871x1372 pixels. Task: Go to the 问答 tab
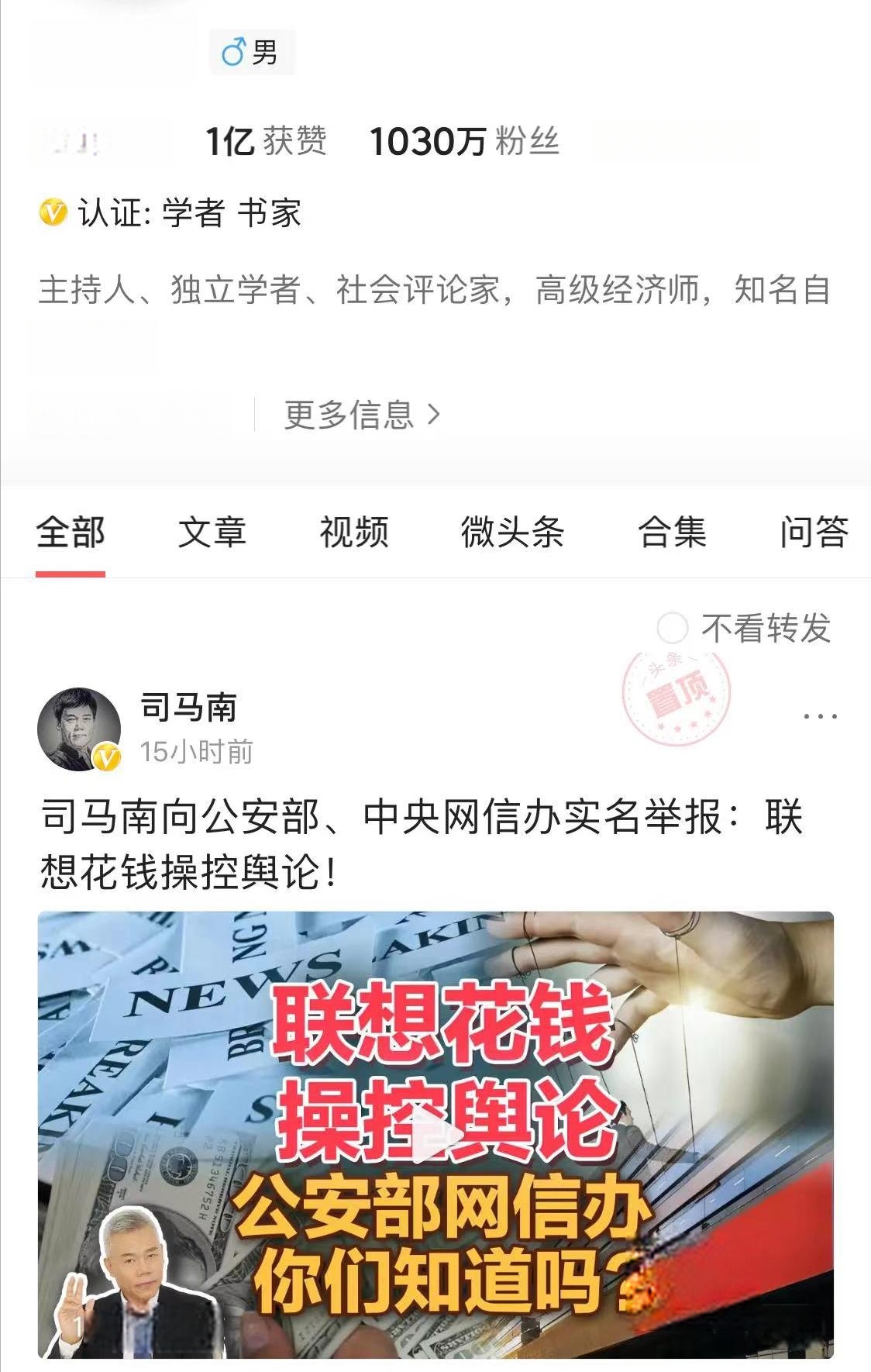pyautogui.click(x=813, y=533)
